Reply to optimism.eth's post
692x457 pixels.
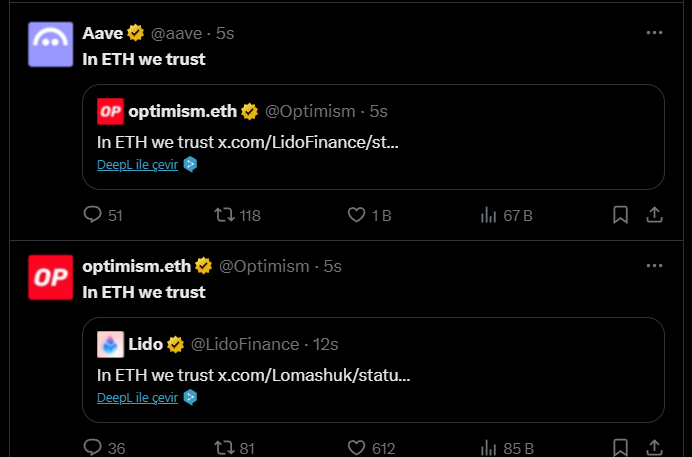92,447
